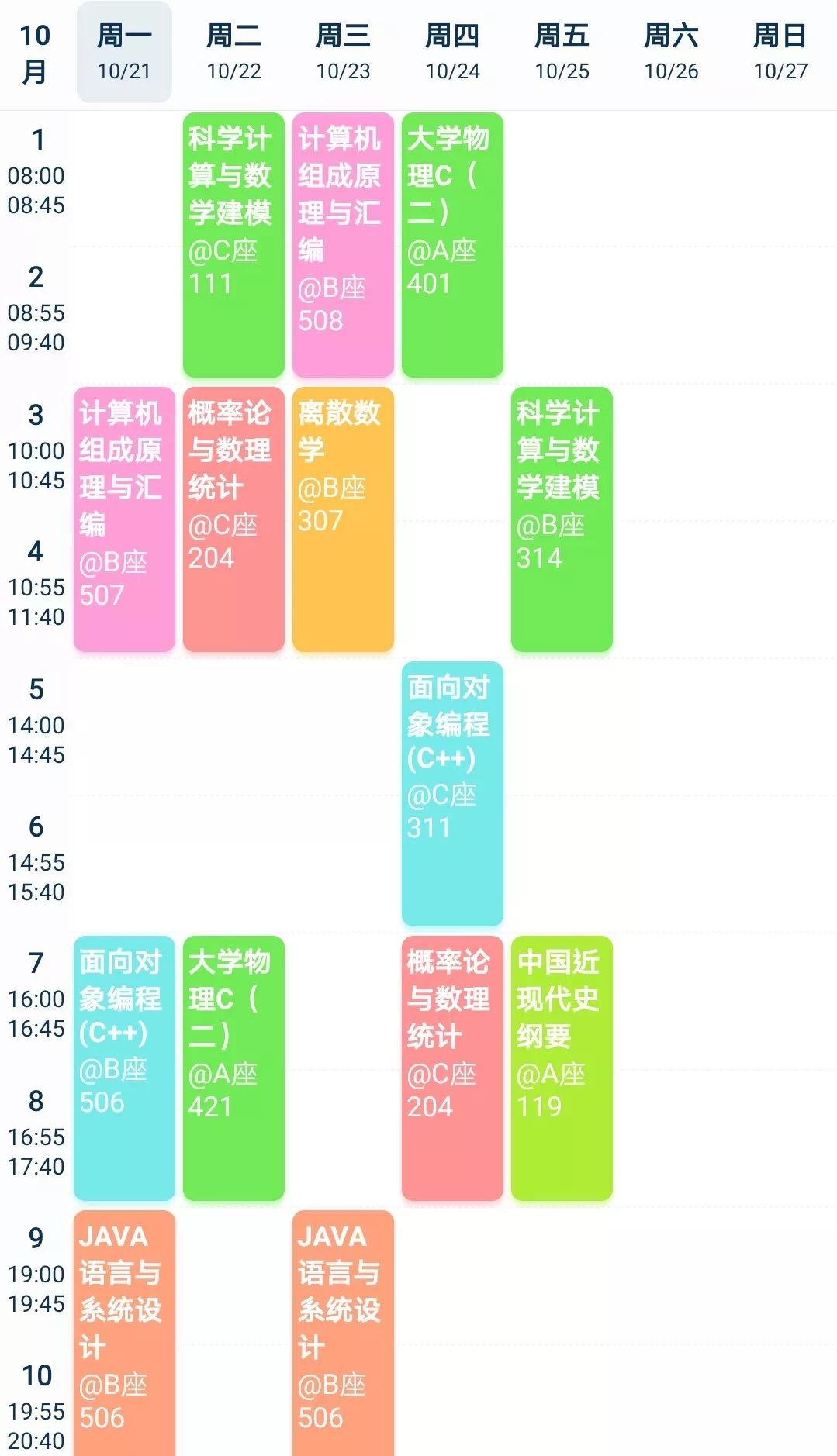This screenshot has width=837, height=1456.
Task: Open Thursday's 概率论与数理统计 class in C座204
Action: coord(452,1068)
